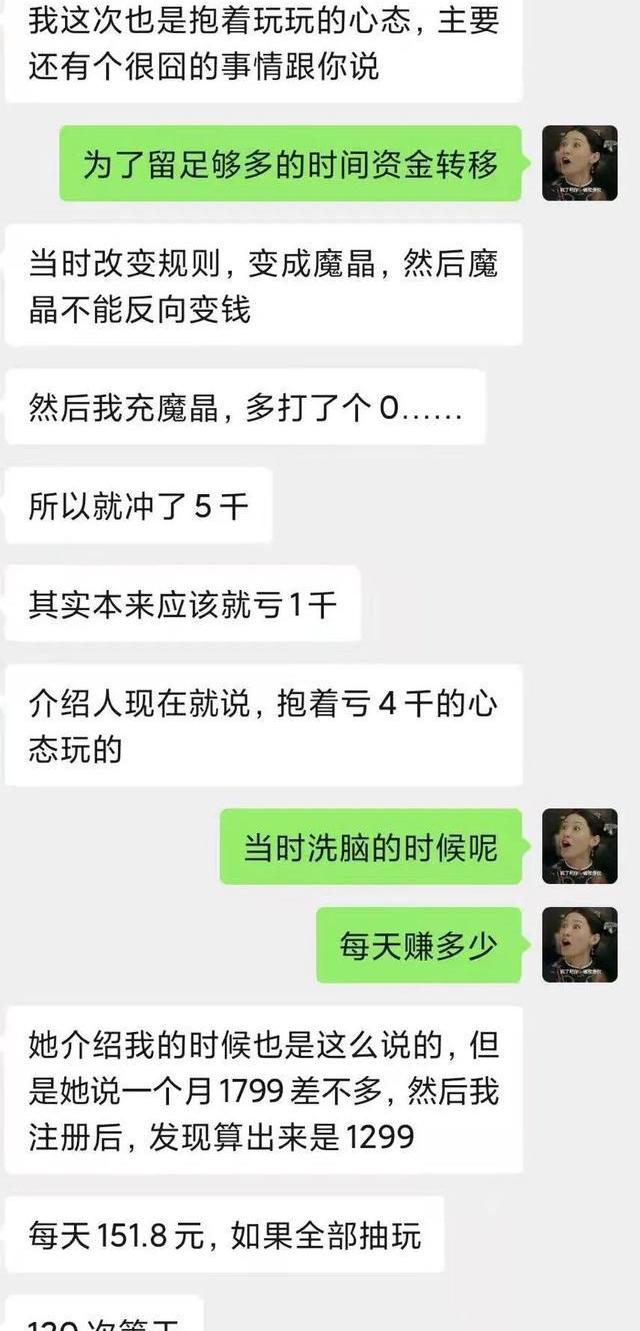Open the sender's avatar beside "为了留足够多的时间资金转移"

(579, 163)
